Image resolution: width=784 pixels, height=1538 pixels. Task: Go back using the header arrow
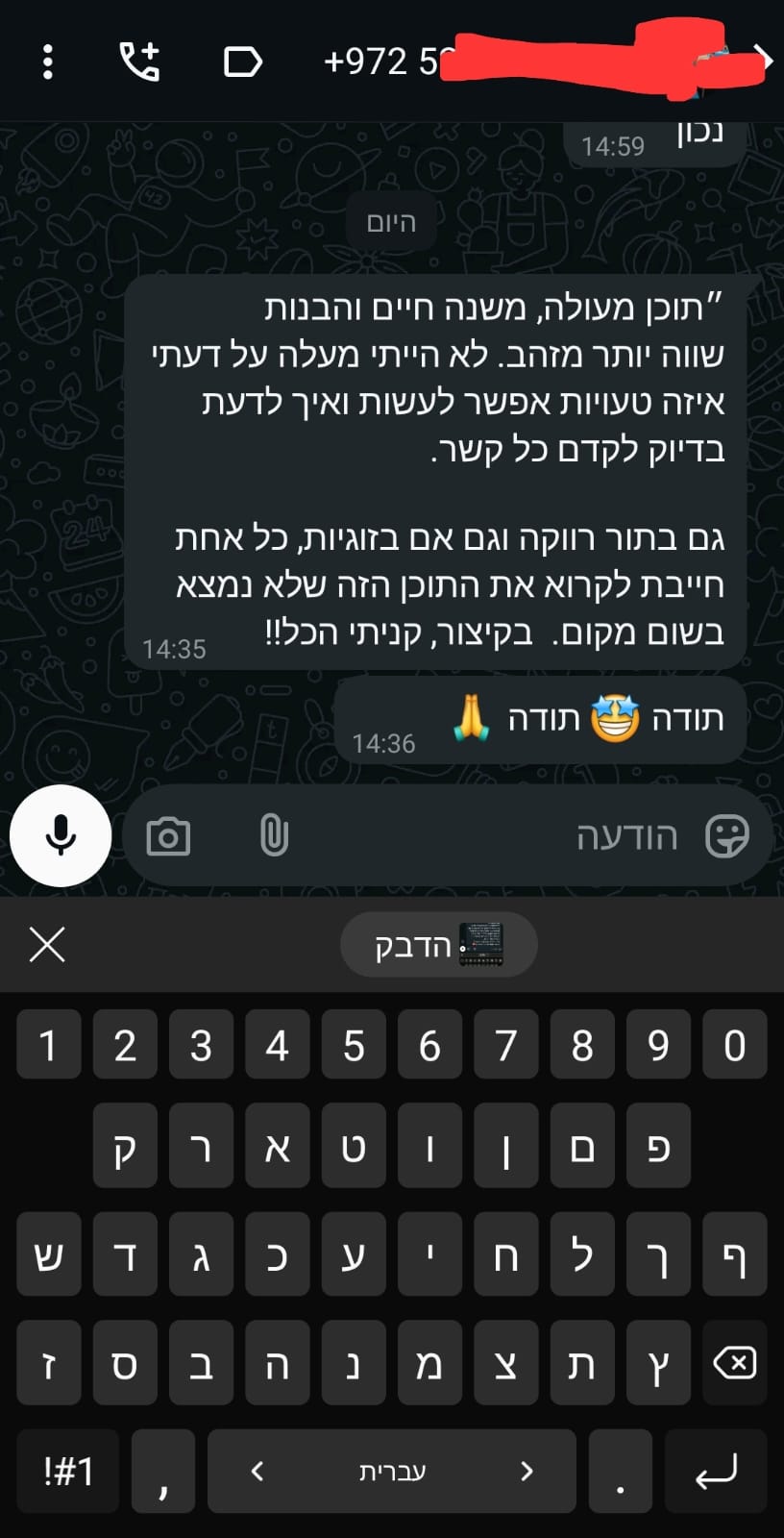[765, 61]
